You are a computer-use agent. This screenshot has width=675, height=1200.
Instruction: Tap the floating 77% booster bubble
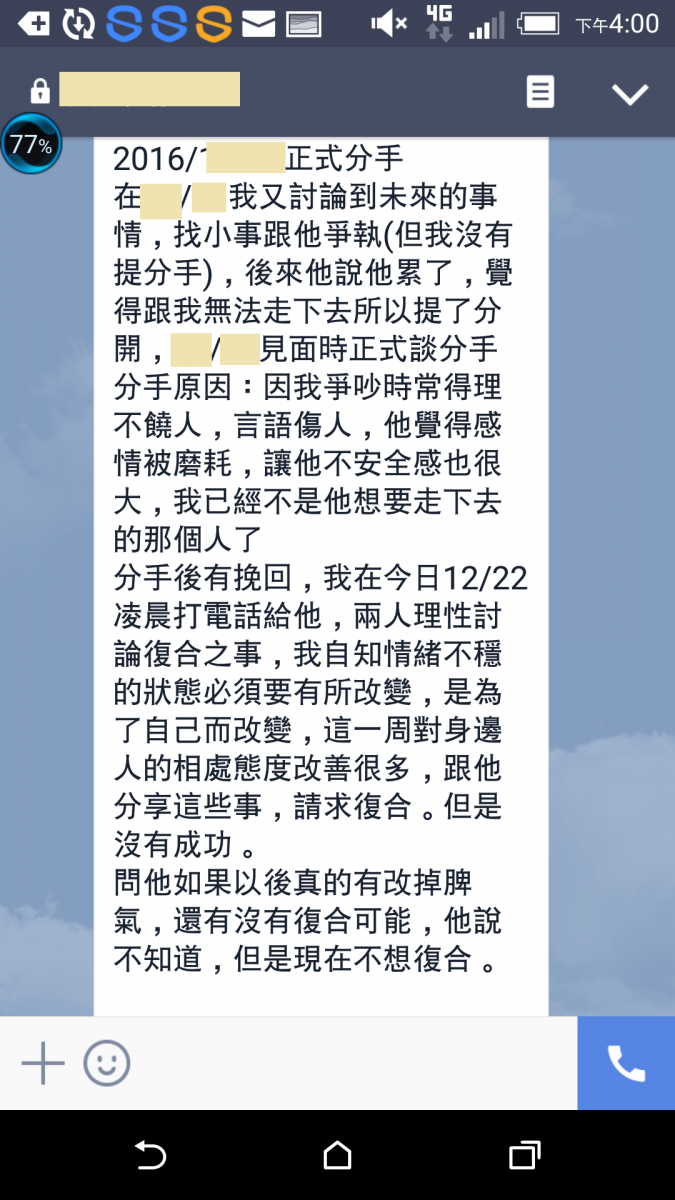(31, 144)
